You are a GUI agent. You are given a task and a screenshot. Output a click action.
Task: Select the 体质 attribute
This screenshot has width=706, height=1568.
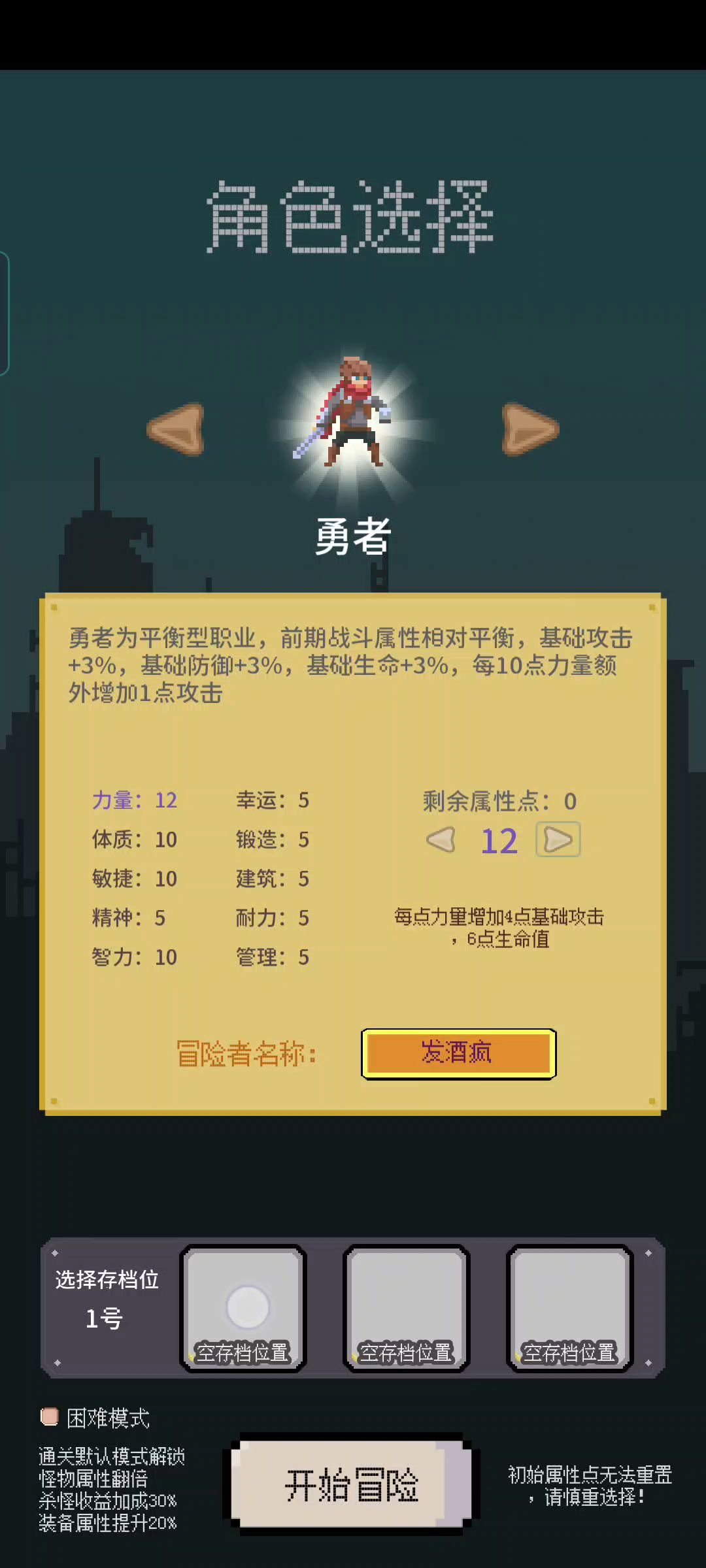(134, 840)
